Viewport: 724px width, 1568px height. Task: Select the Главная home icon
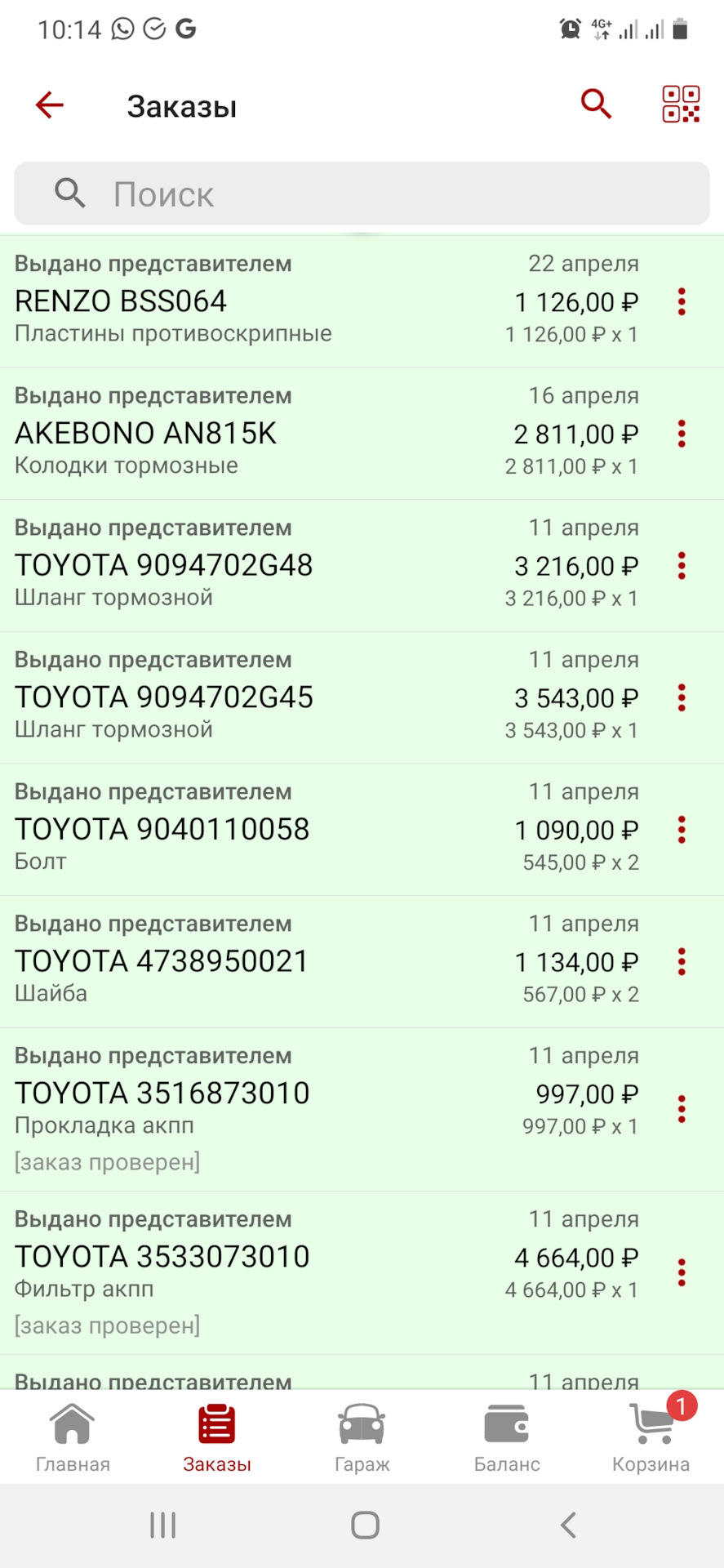tap(72, 1428)
